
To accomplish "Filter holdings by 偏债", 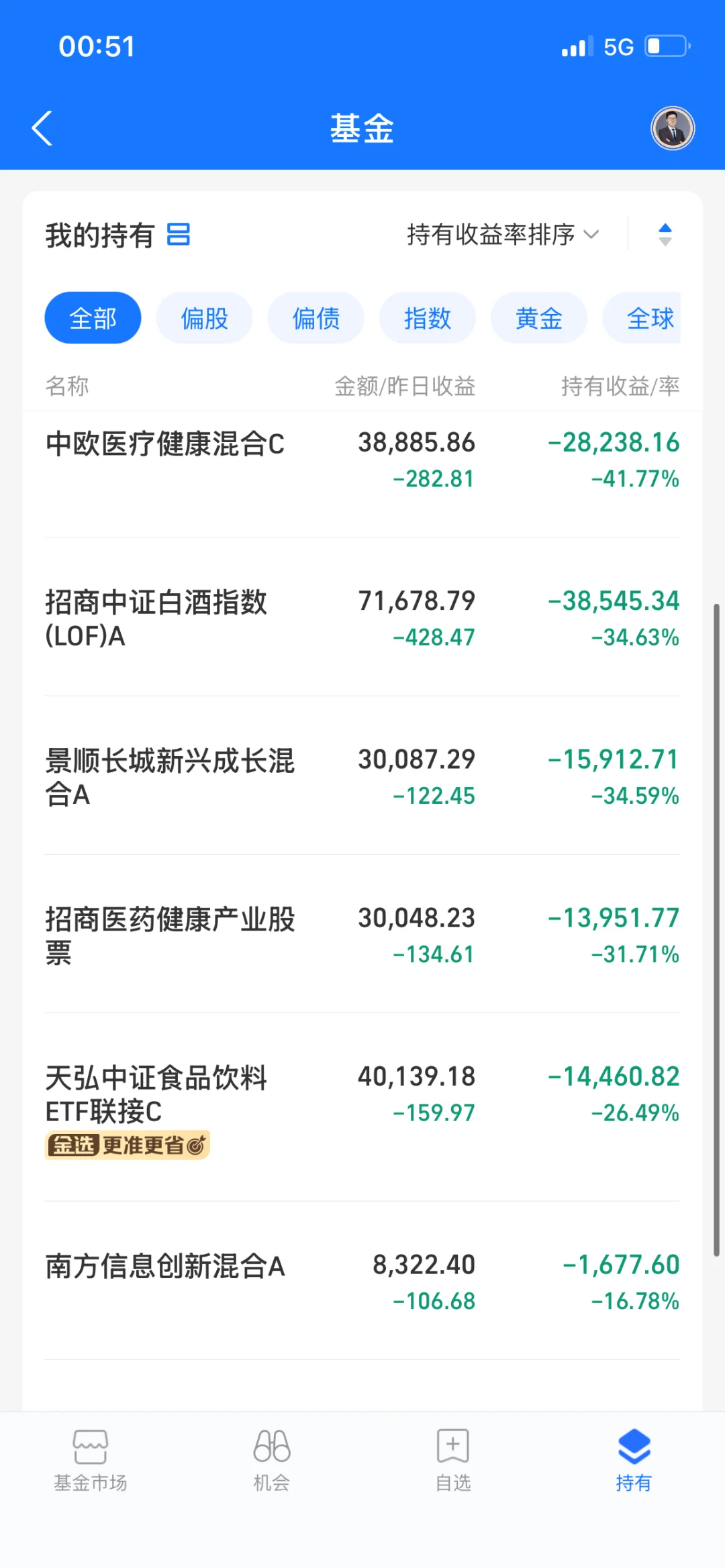I will (x=316, y=318).
